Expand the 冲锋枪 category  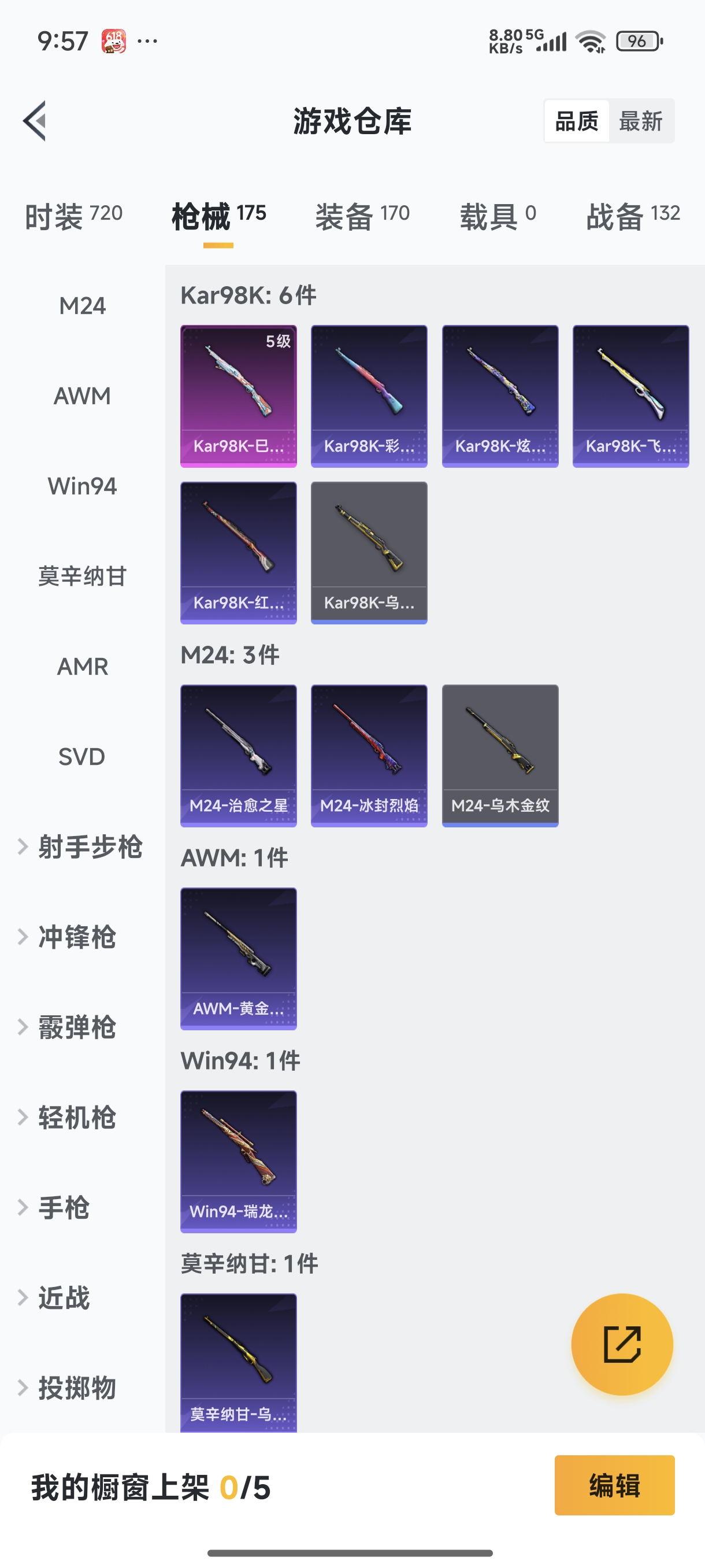pyautogui.click(x=76, y=937)
